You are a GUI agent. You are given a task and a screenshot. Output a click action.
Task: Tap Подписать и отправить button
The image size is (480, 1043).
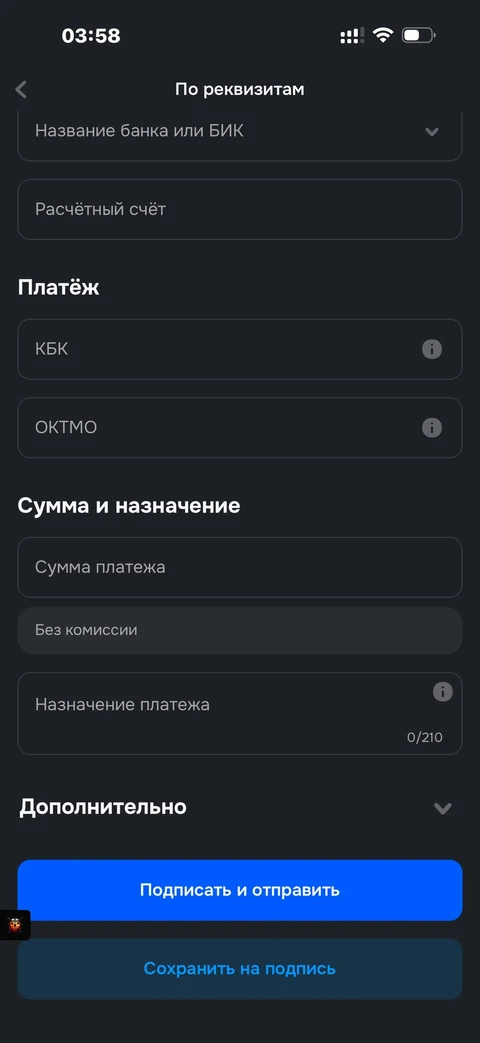coord(239,890)
